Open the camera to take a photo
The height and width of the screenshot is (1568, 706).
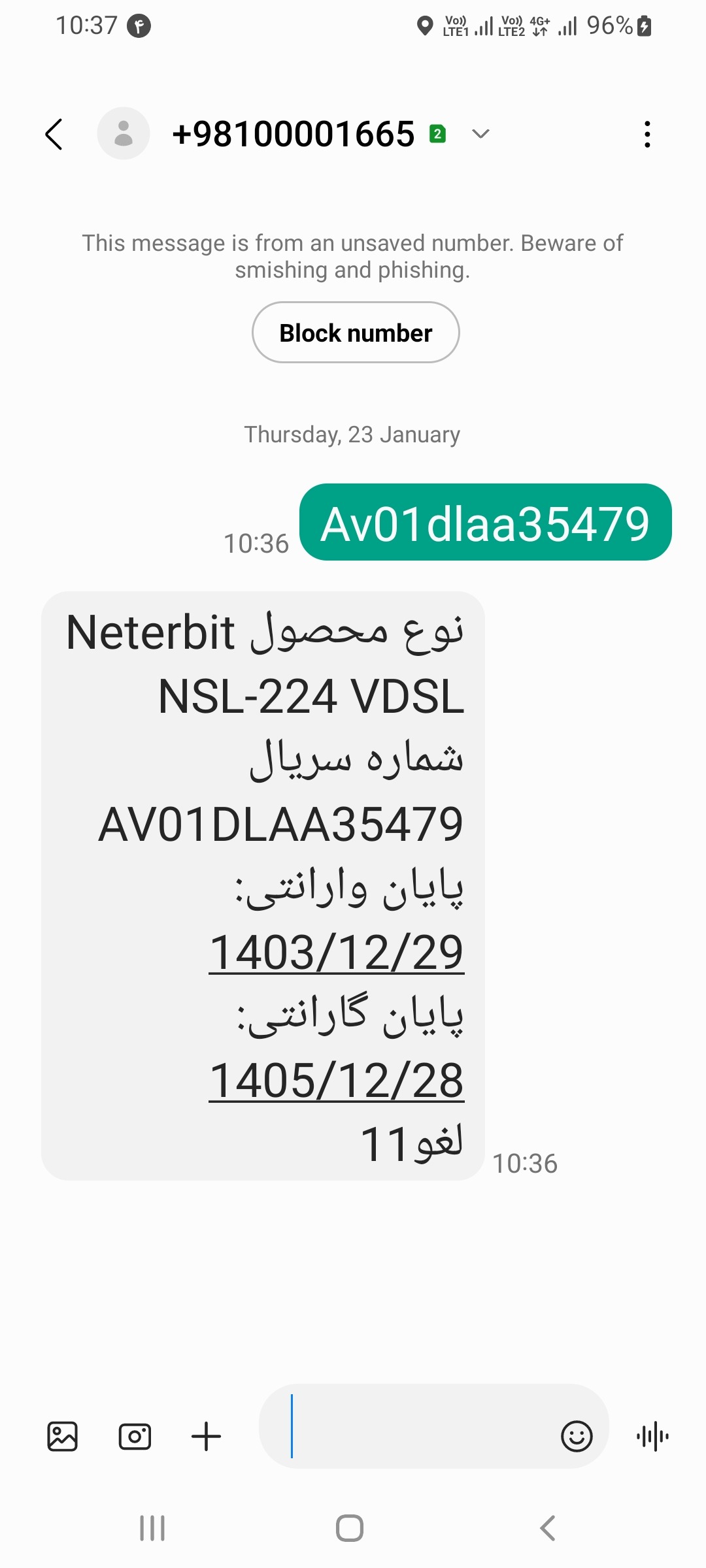pos(135,1437)
